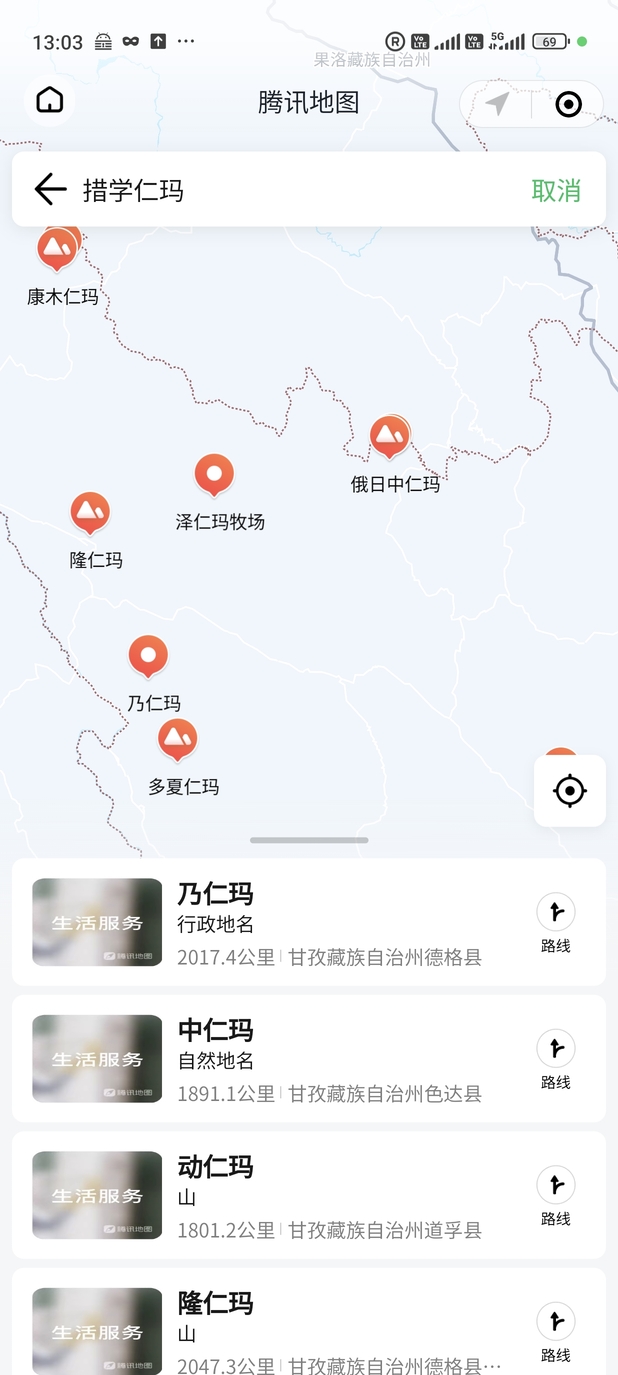Open the navigation arrow icon
Image resolution: width=618 pixels, height=1375 pixels.
pyautogui.click(x=497, y=103)
